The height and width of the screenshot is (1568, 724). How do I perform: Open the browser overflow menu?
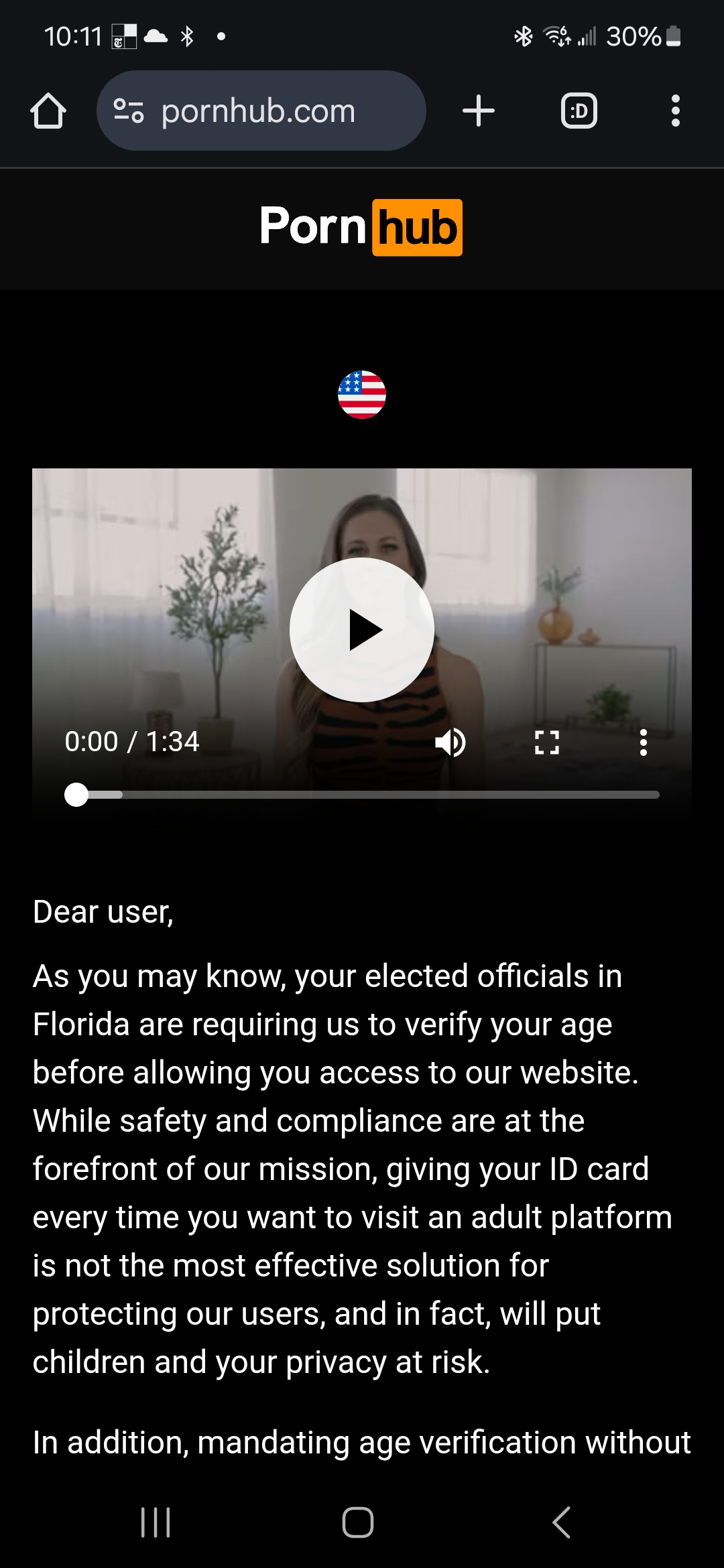676,111
